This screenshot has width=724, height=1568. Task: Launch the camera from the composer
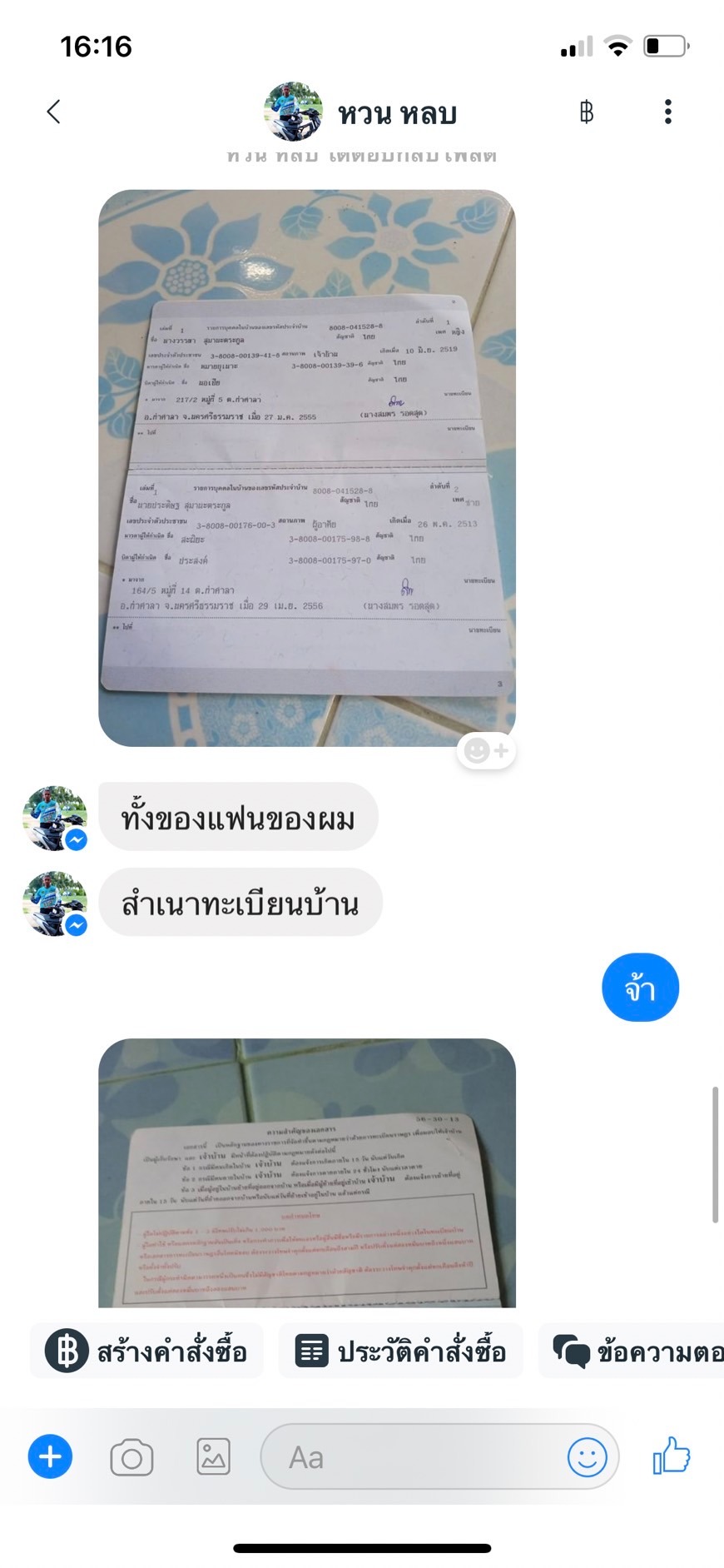[131, 1457]
